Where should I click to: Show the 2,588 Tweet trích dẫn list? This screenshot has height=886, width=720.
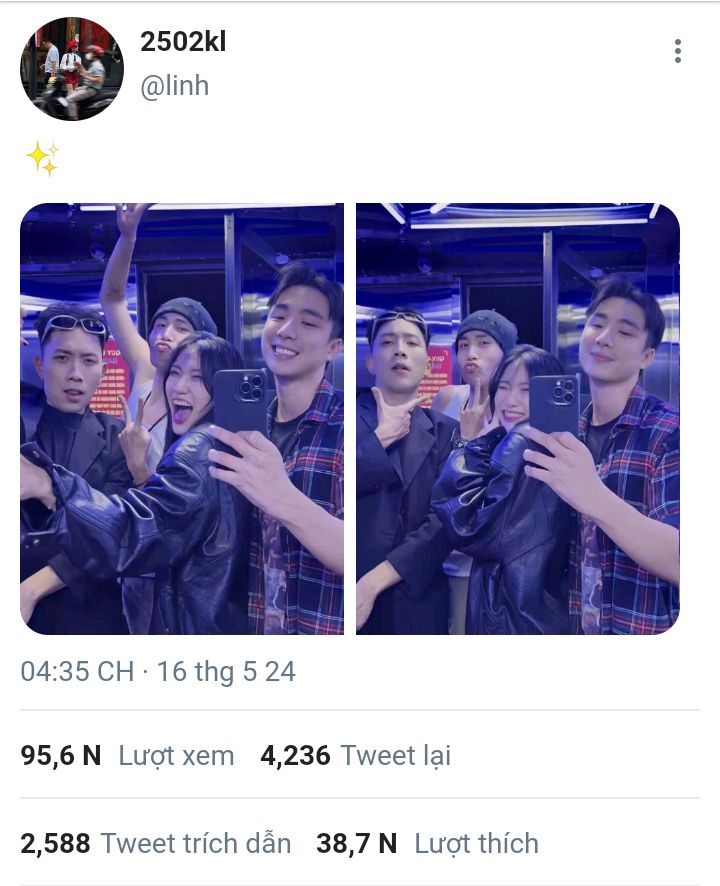click(156, 843)
